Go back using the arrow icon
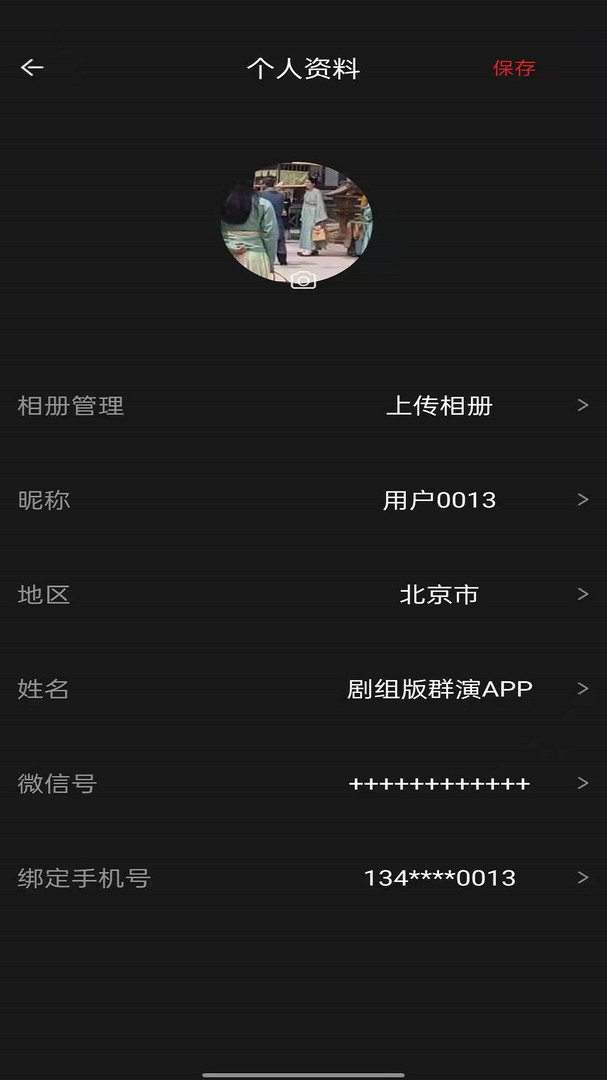Viewport: 607px width, 1080px height. coord(32,68)
